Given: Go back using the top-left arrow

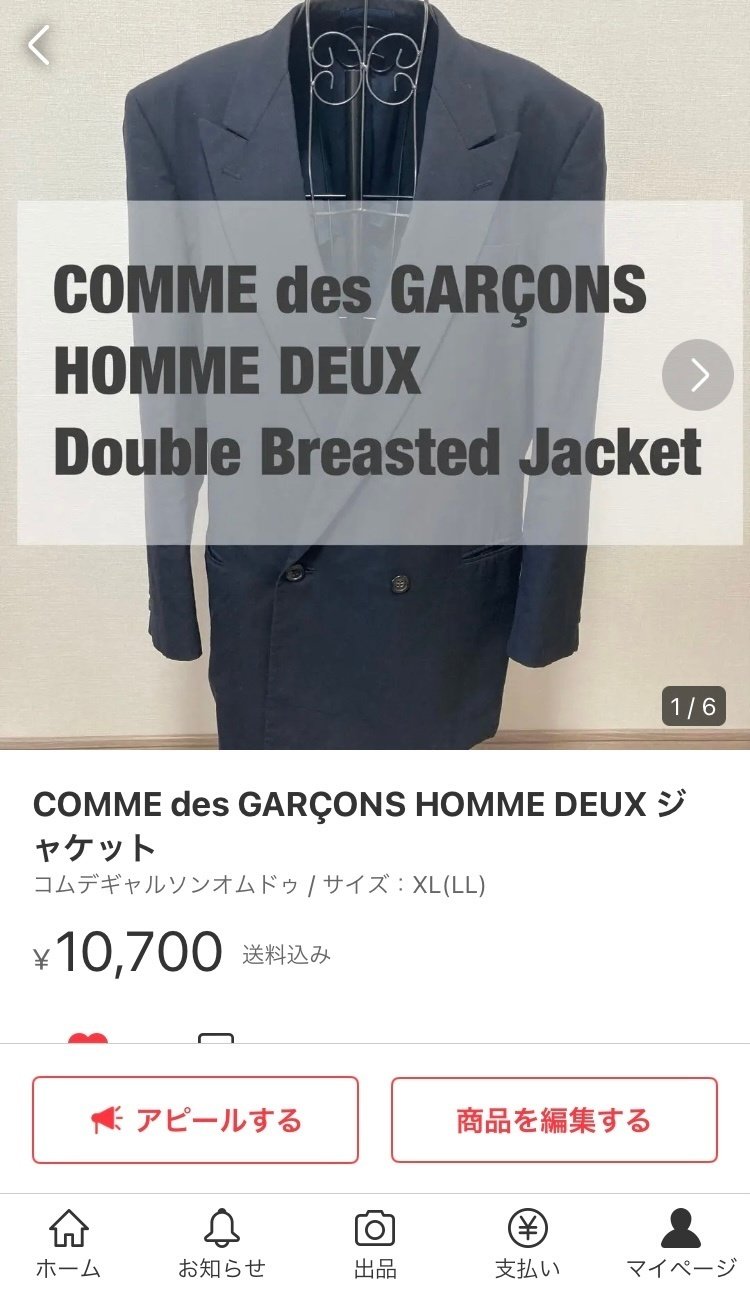Looking at the screenshot, I should (38, 45).
